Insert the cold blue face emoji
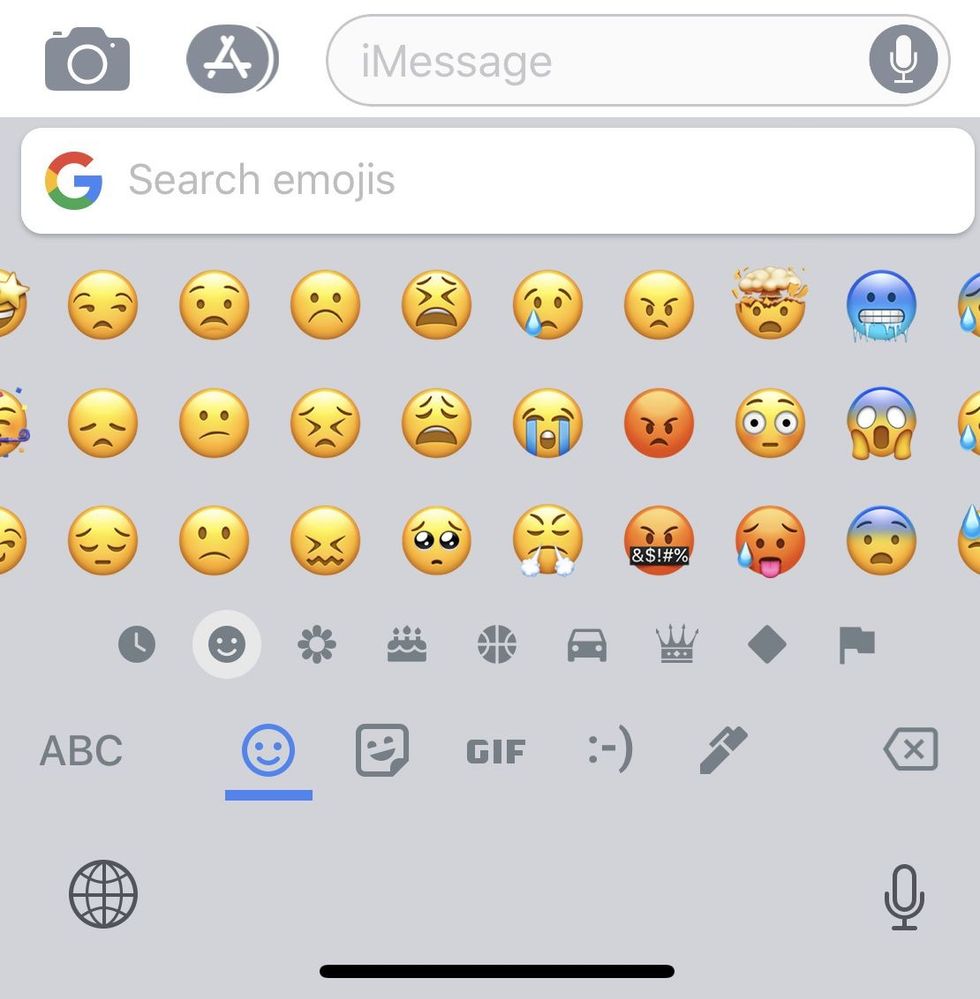 (x=879, y=305)
